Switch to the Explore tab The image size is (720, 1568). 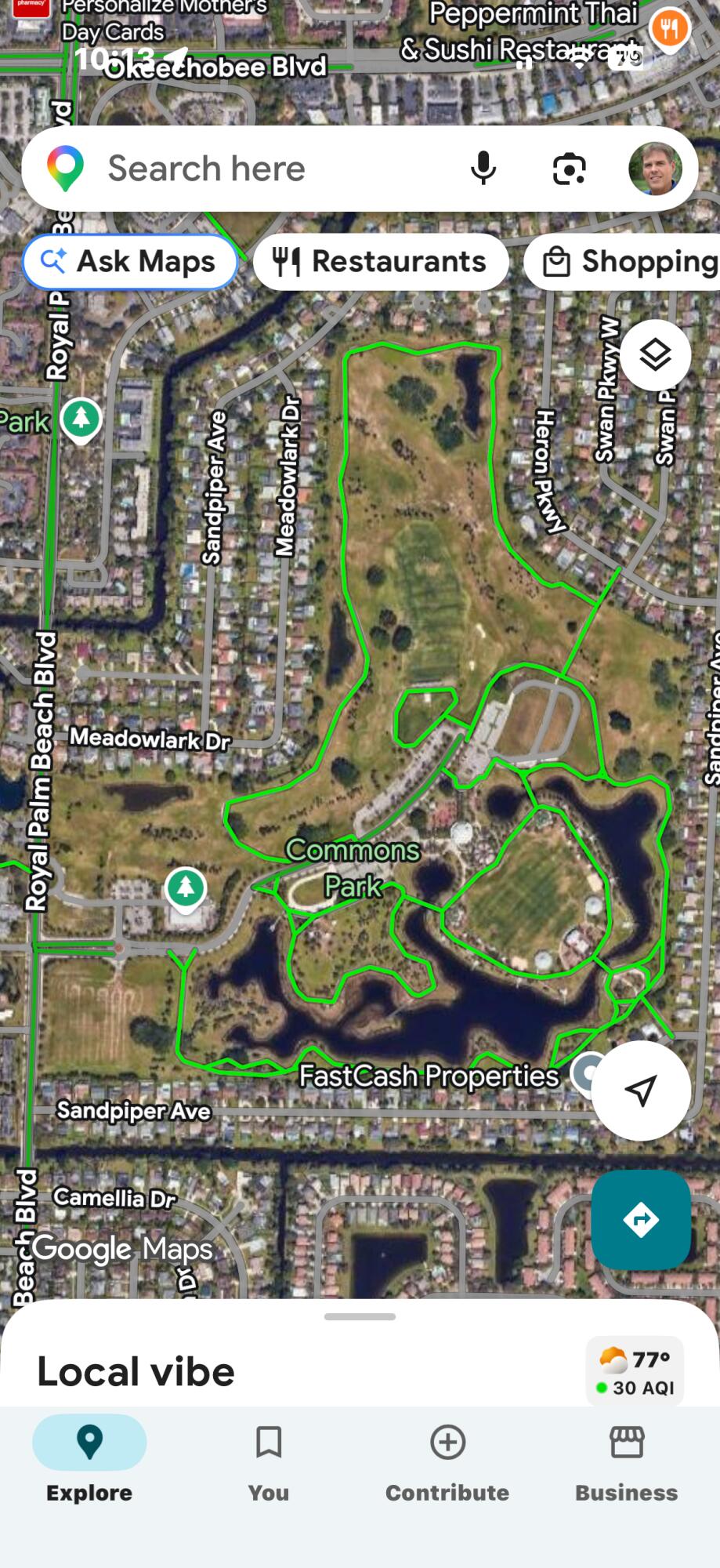click(x=89, y=1460)
